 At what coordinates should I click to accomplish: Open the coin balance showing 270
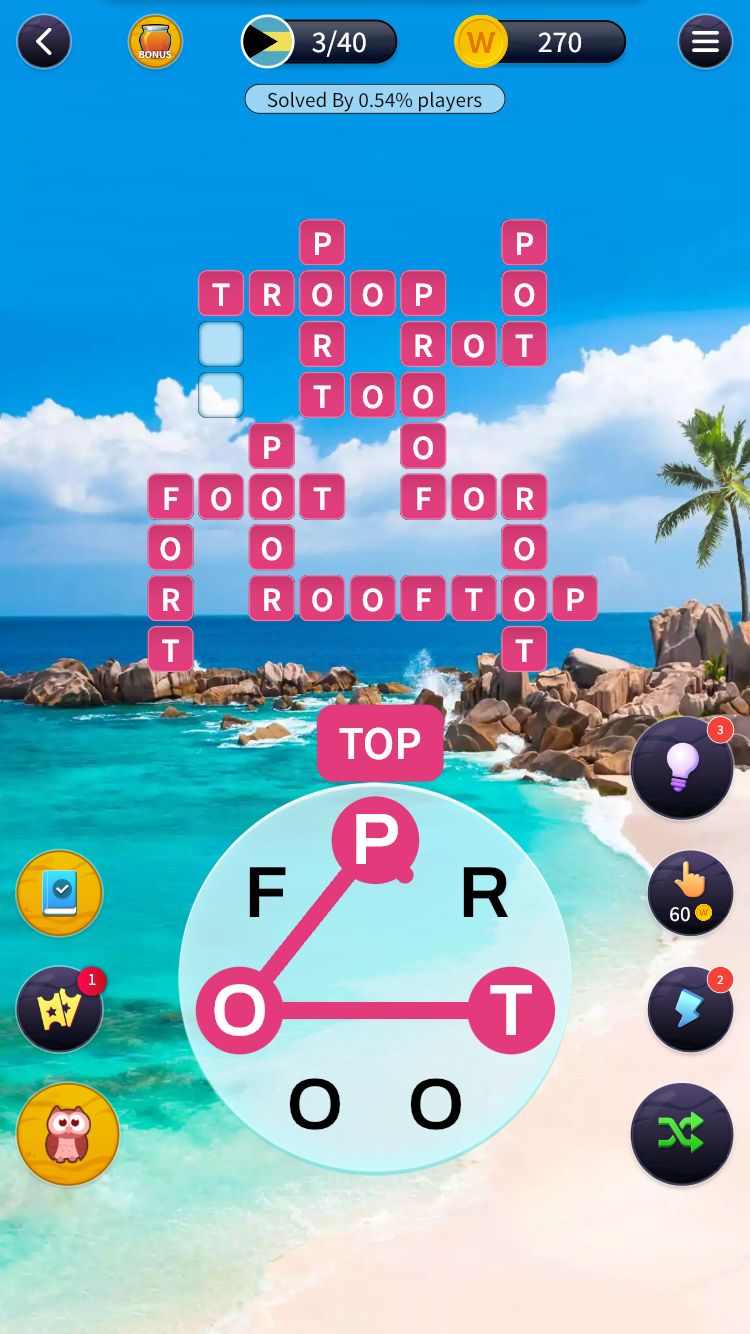pos(540,42)
